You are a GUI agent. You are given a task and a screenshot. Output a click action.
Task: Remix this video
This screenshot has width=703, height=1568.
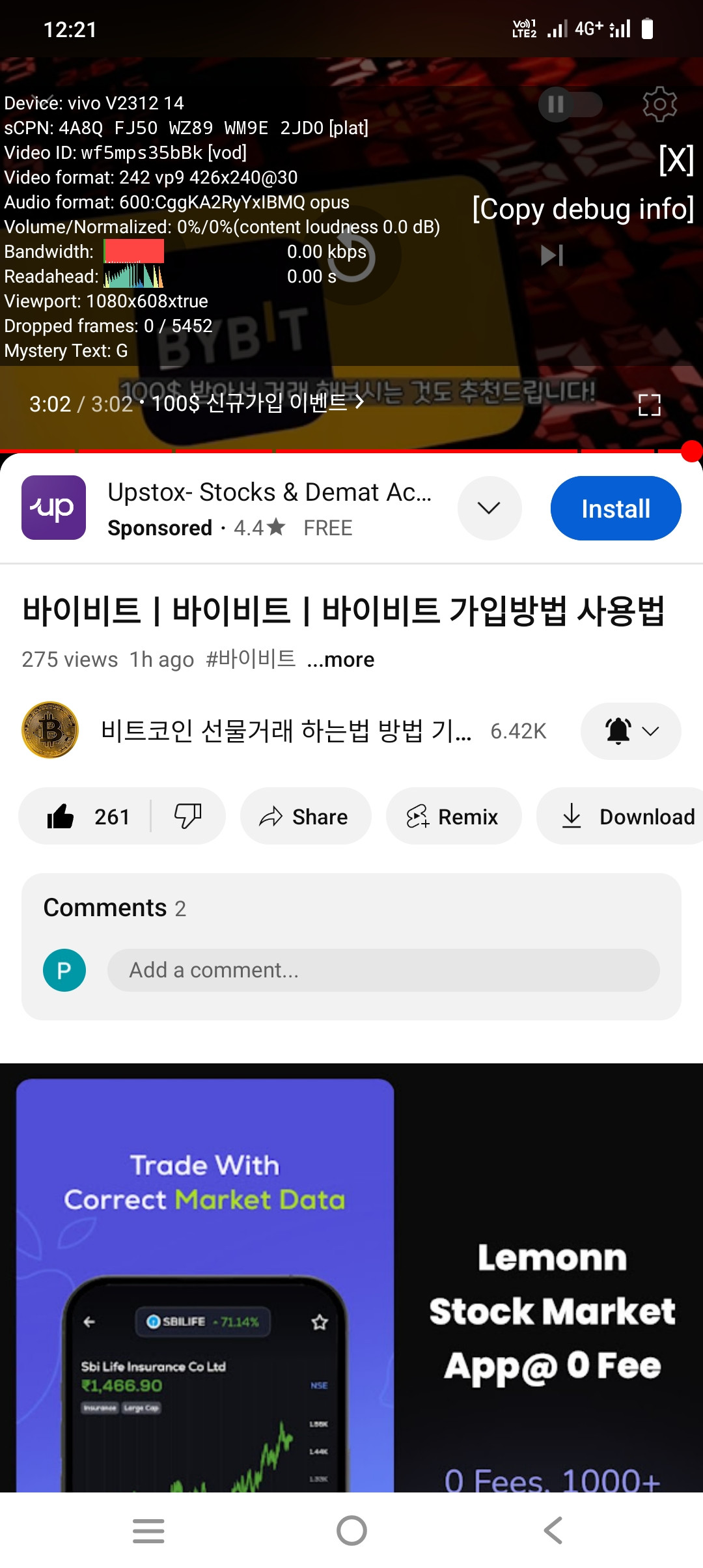coord(453,817)
